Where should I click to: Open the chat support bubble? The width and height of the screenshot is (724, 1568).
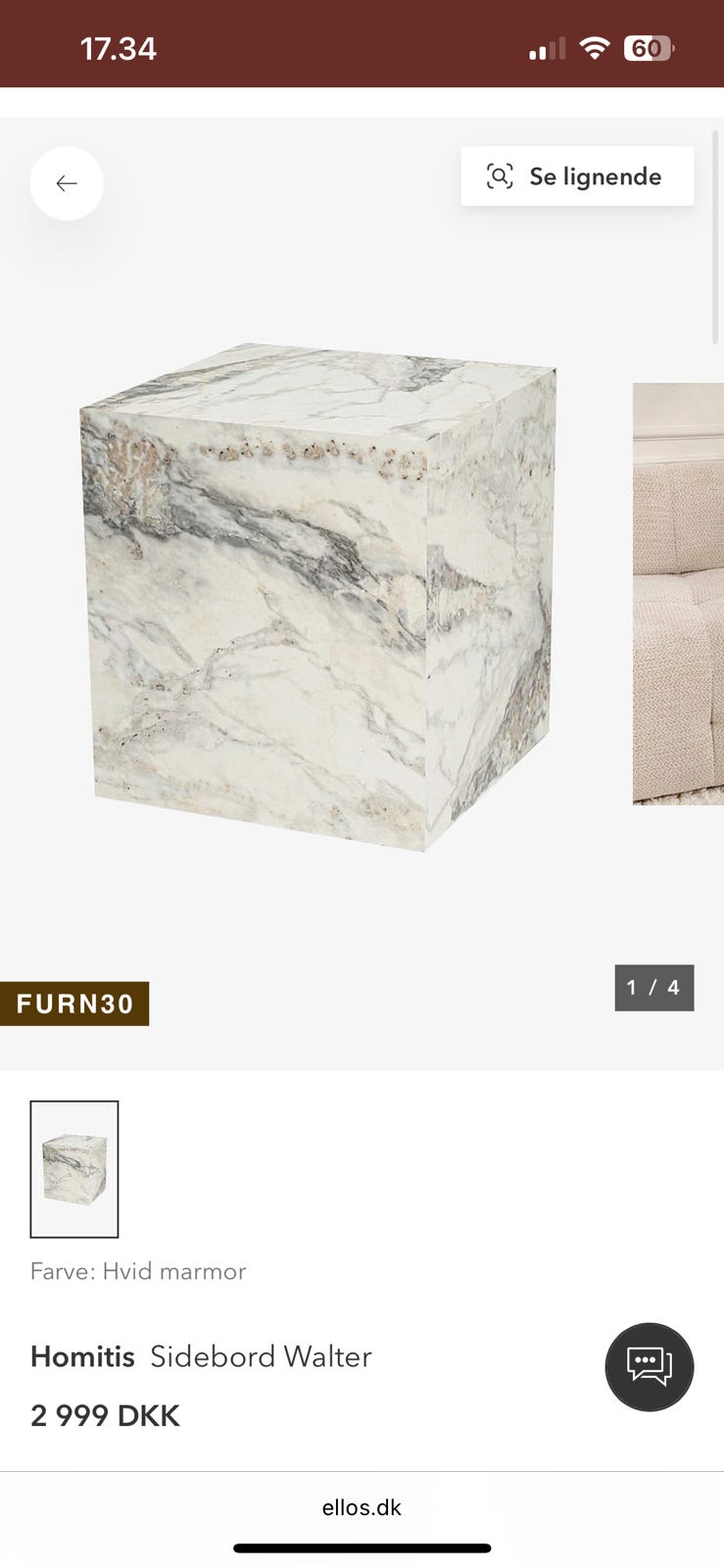pyautogui.click(x=649, y=1366)
